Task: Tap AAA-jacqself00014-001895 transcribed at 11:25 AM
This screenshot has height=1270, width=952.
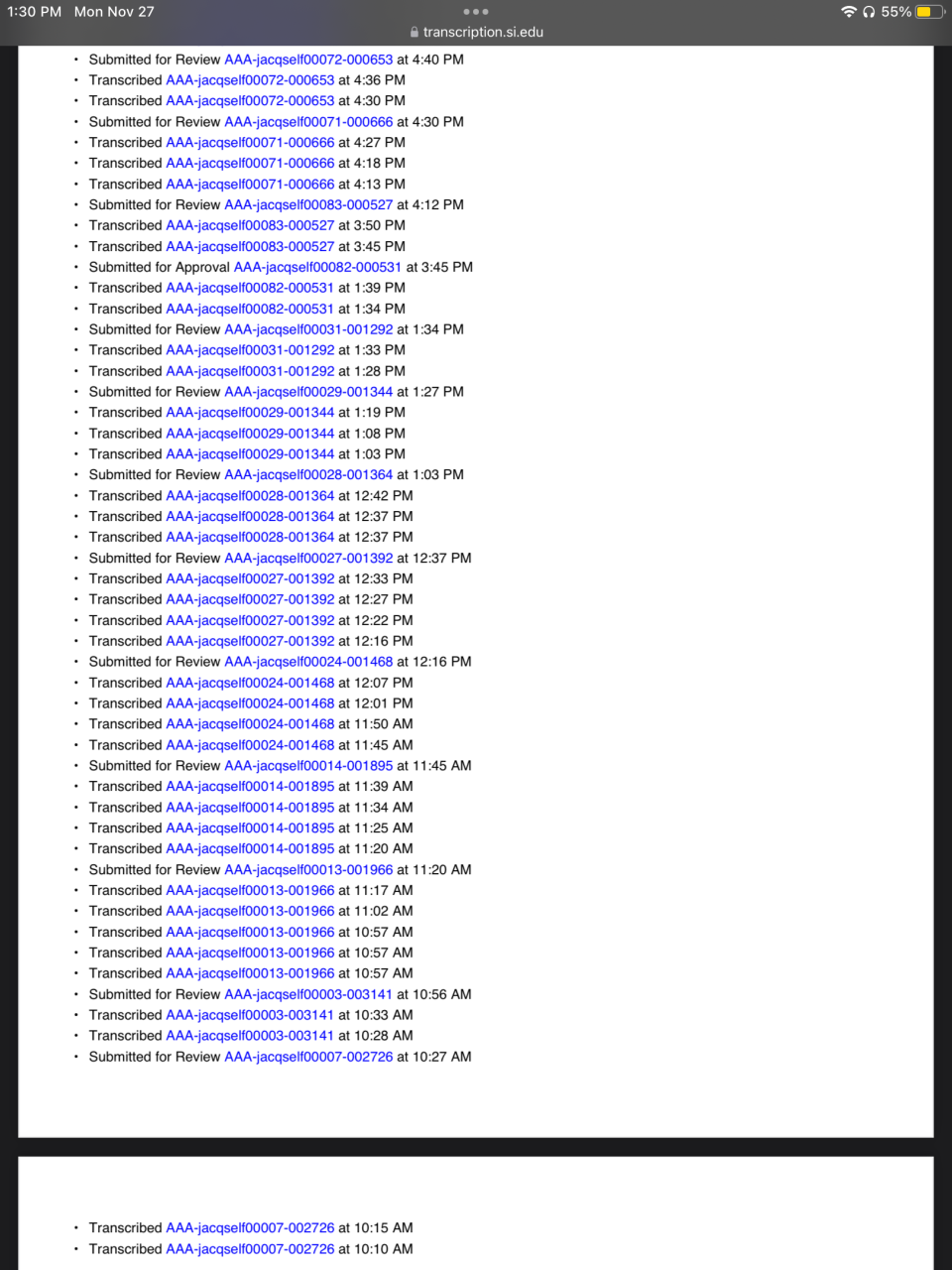Action: coord(250,827)
